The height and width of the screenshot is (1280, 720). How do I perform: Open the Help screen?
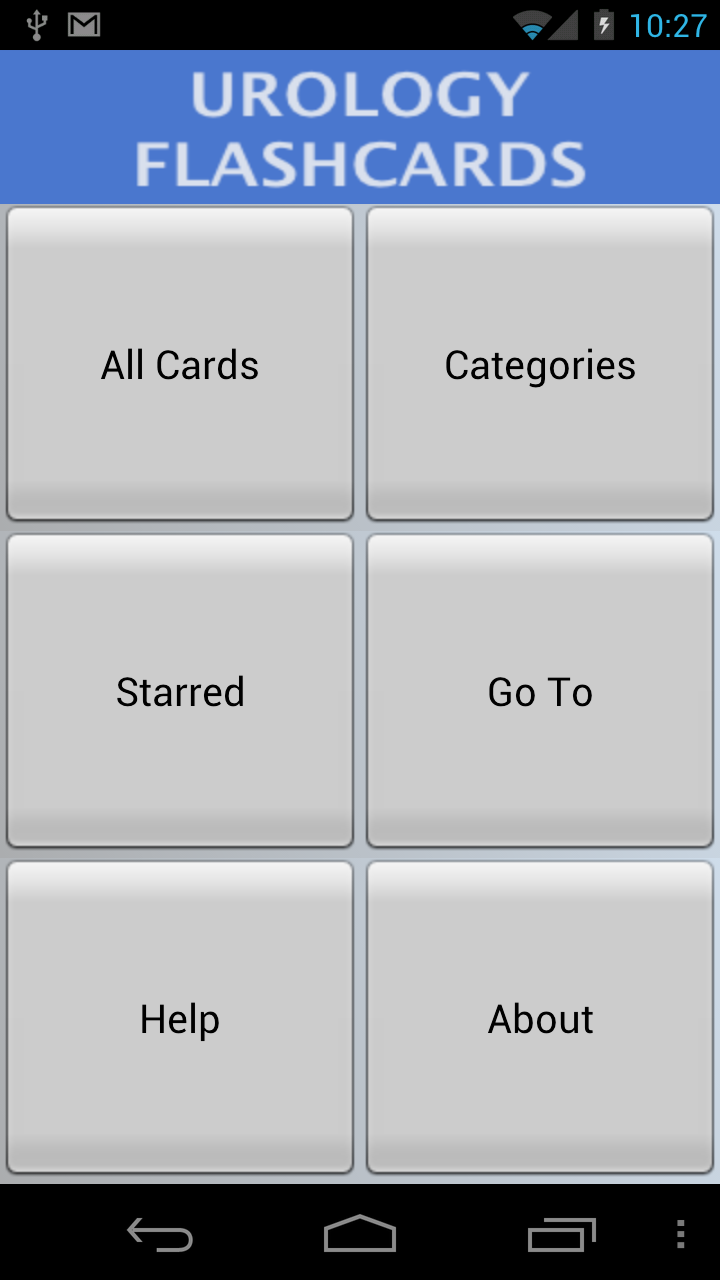tap(180, 1018)
